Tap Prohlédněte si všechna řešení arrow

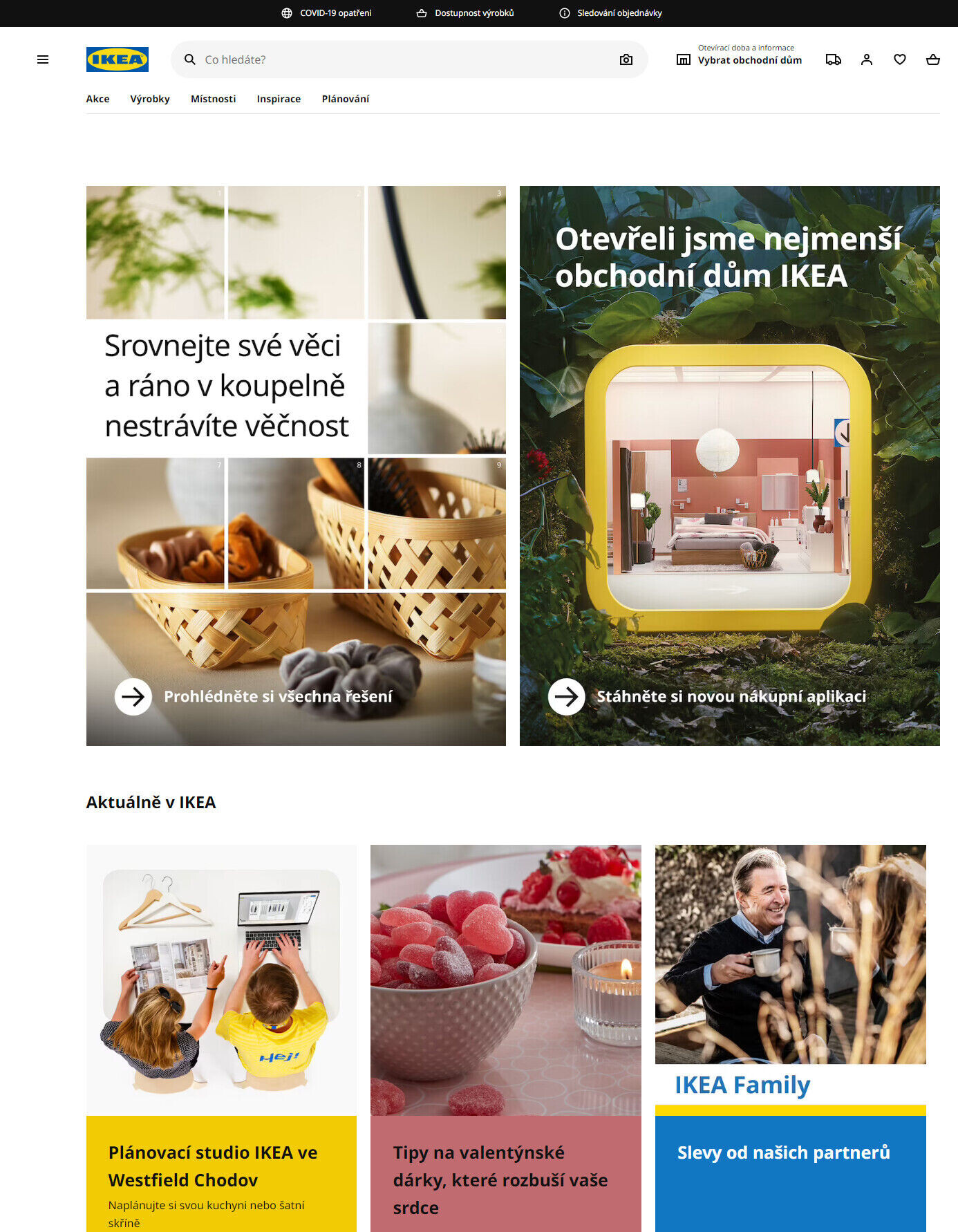click(x=133, y=697)
